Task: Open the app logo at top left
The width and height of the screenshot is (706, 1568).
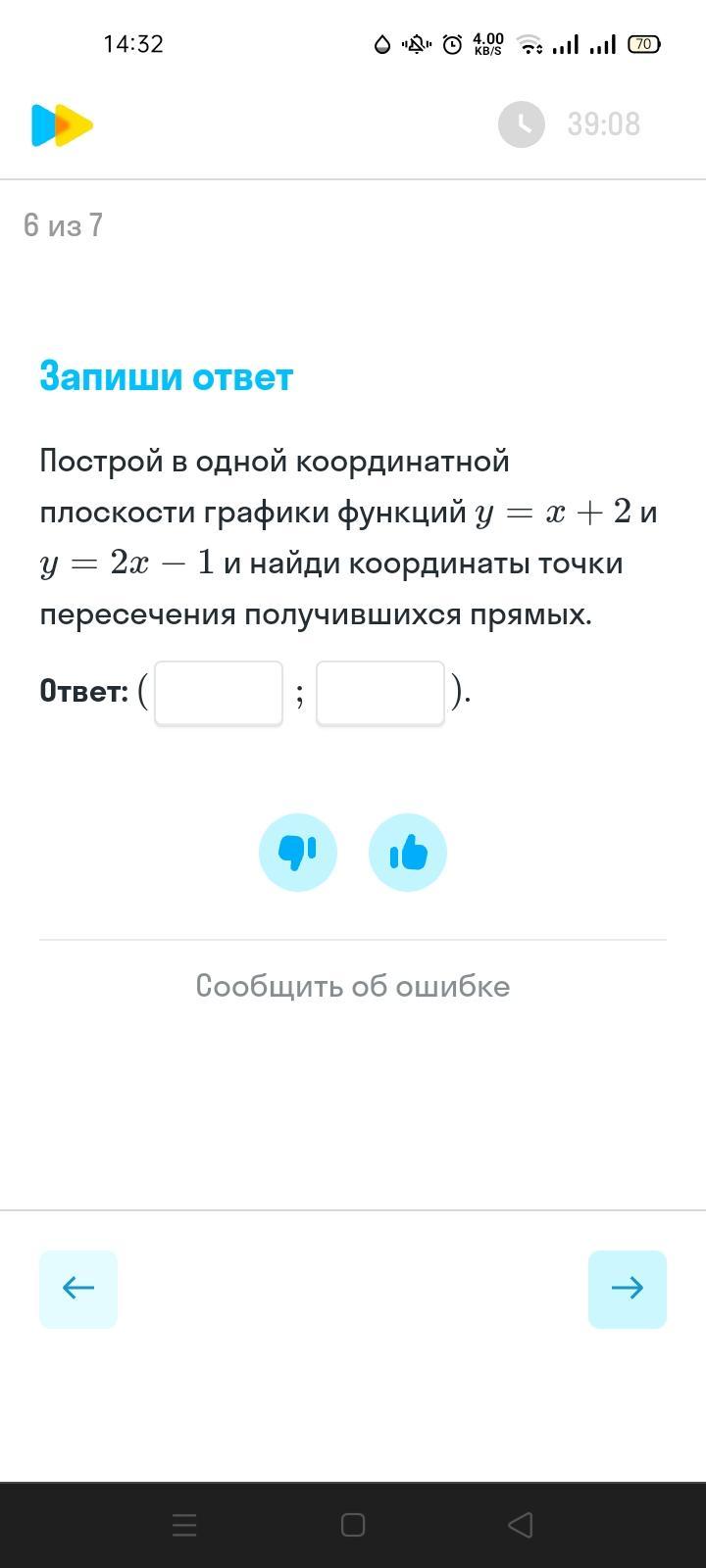Action: pos(62,125)
